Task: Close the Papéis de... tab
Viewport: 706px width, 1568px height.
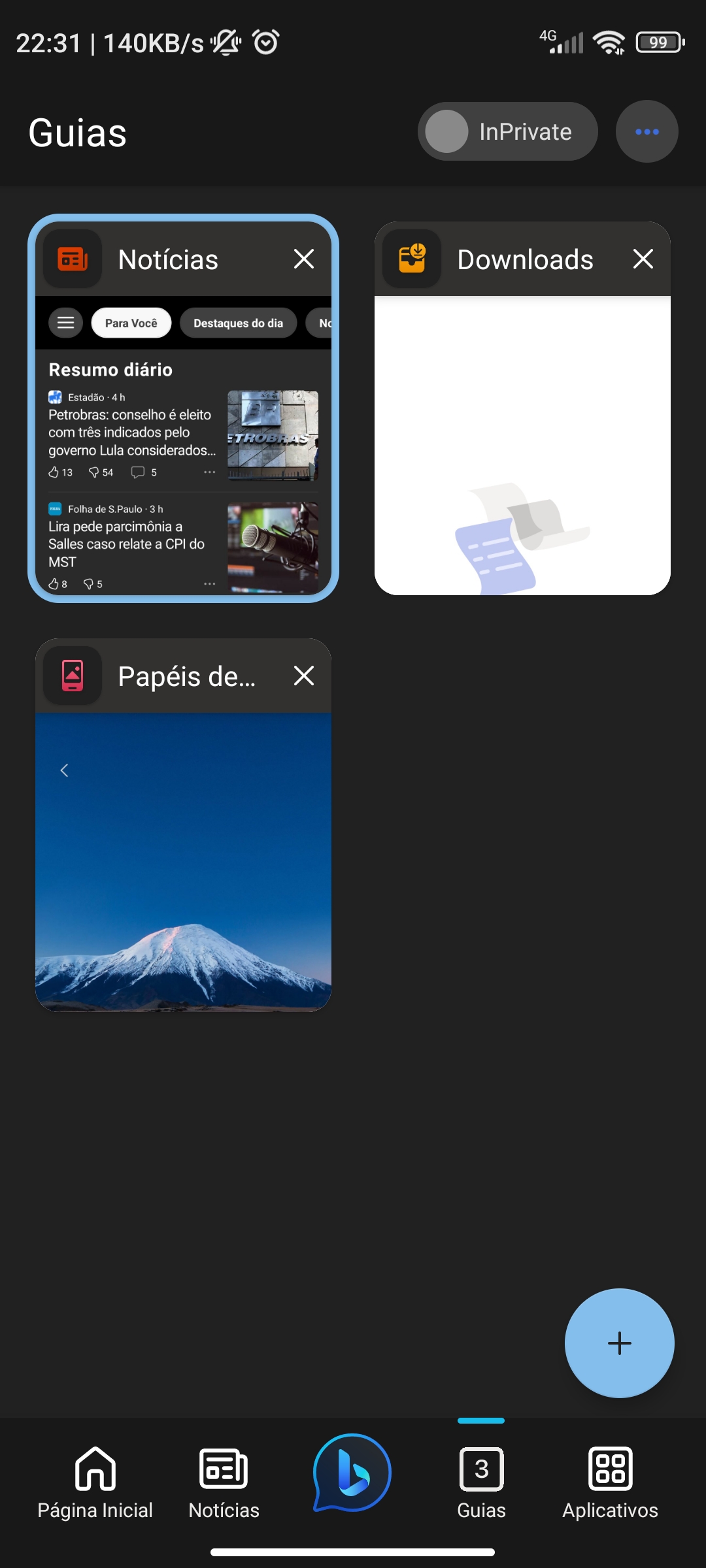Action: pos(304,676)
